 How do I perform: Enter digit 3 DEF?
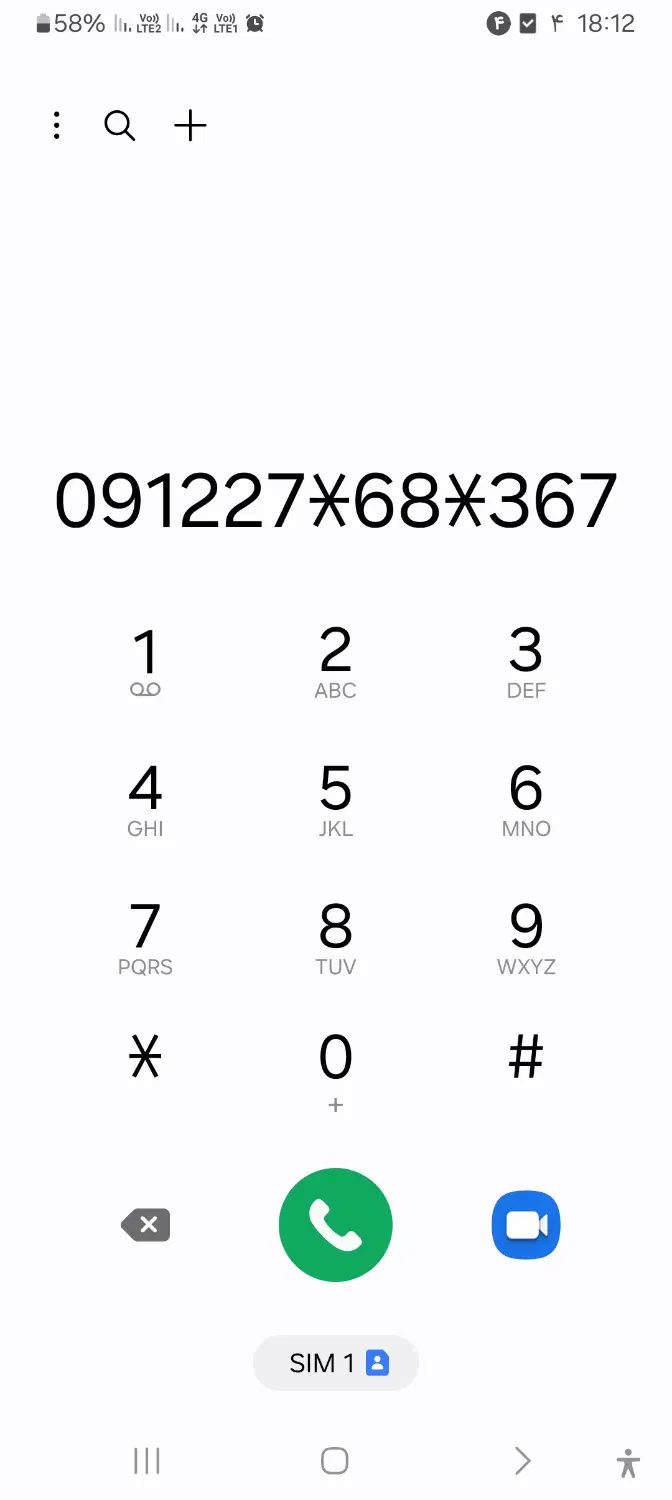click(526, 662)
